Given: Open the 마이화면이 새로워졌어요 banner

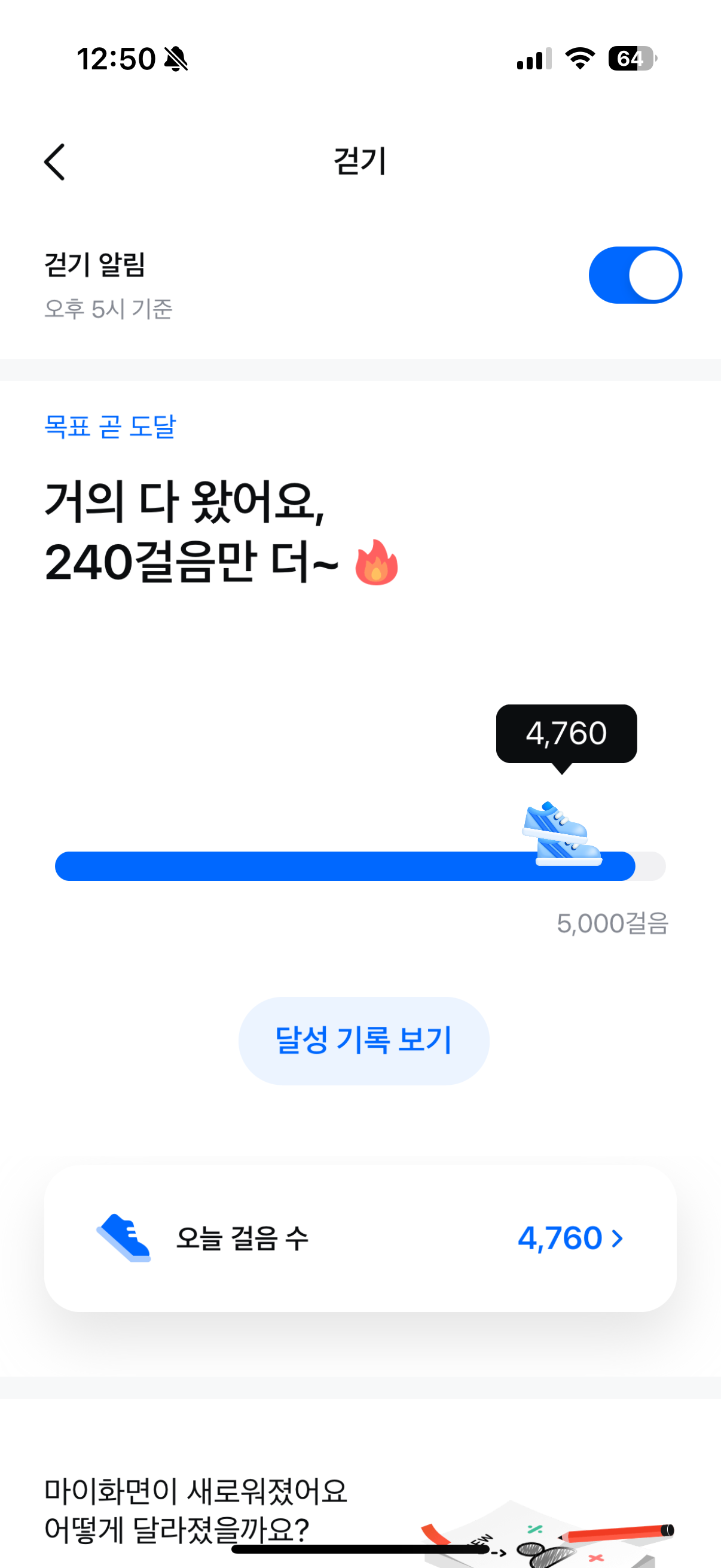Looking at the screenshot, I should point(243,1509).
